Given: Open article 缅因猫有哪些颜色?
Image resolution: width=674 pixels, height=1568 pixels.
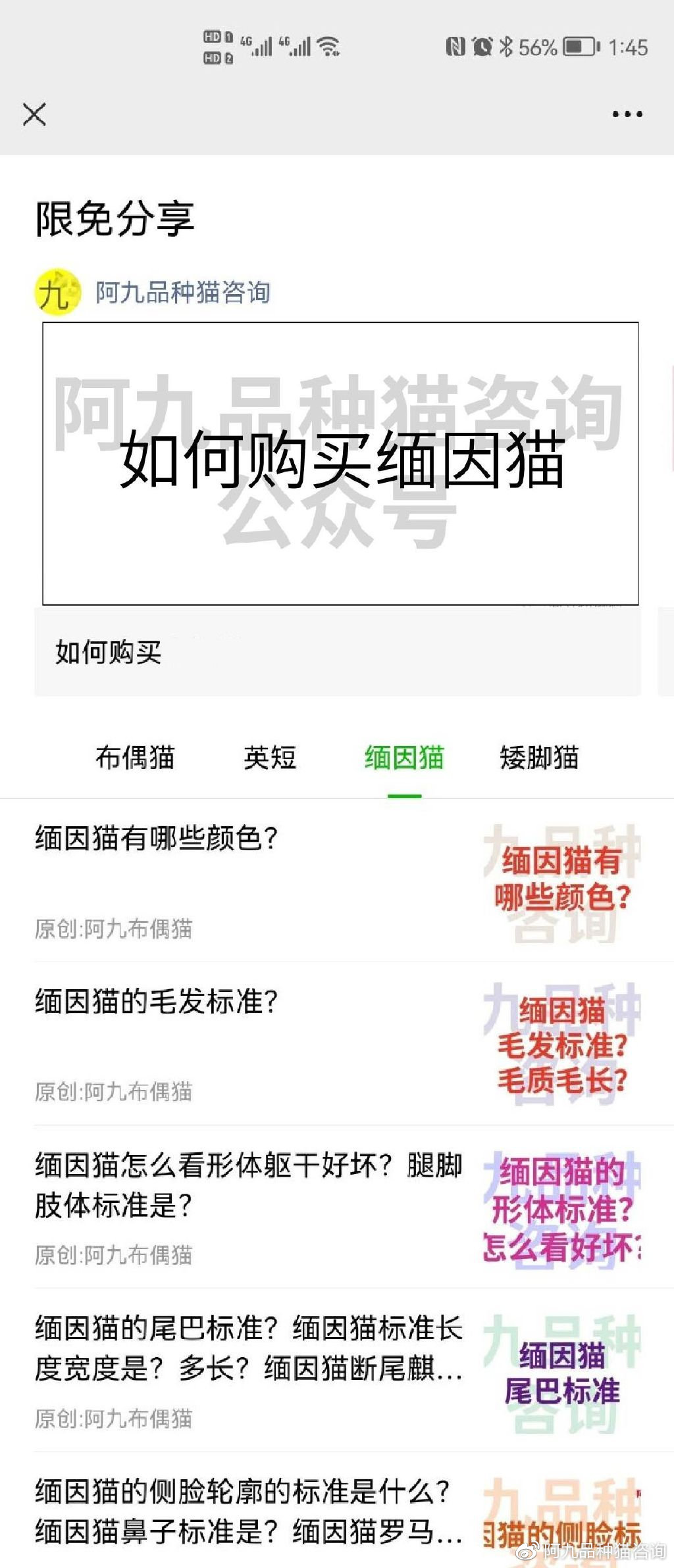Looking at the screenshot, I should tap(158, 839).
